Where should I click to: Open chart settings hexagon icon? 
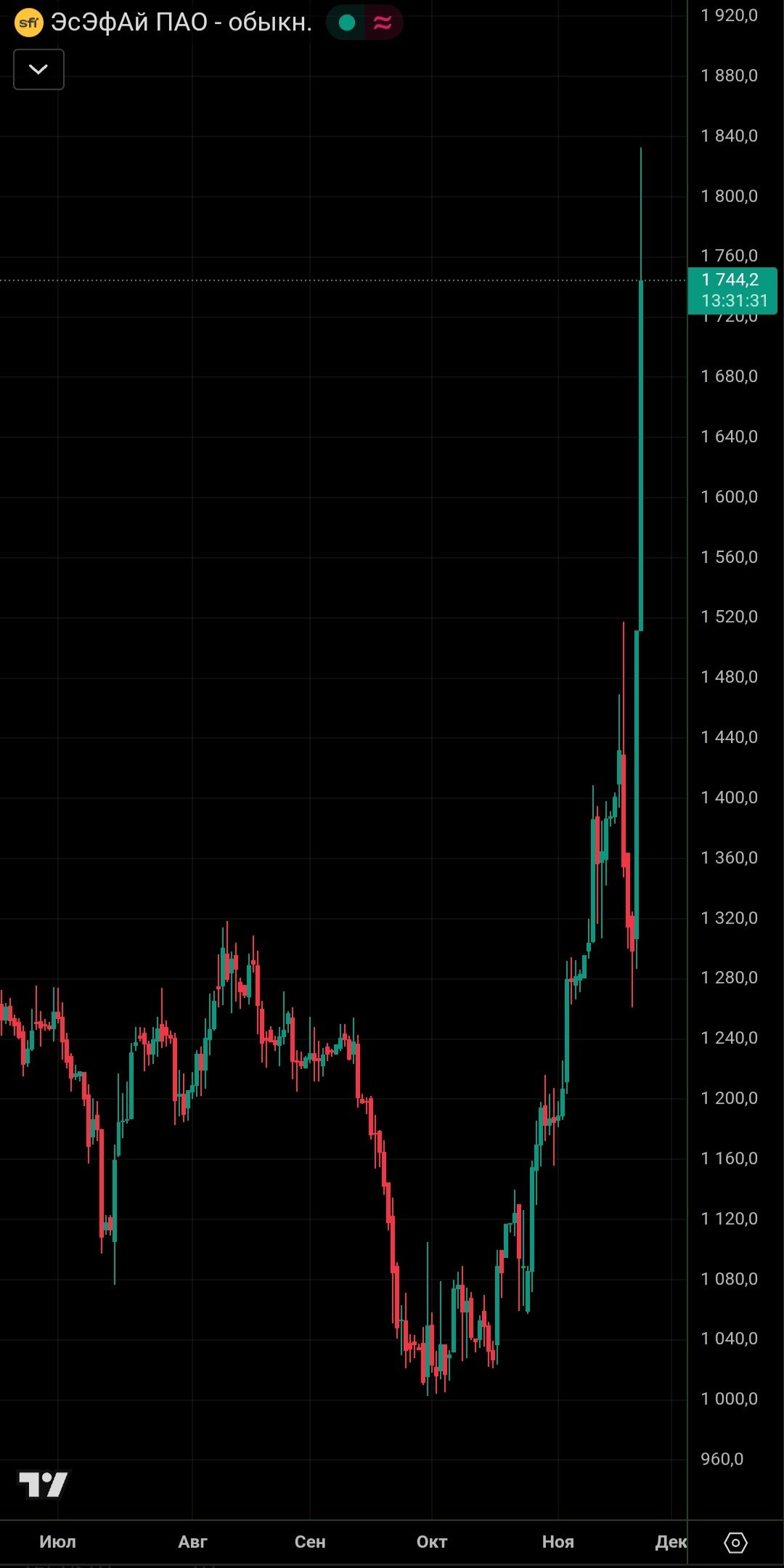click(735, 1542)
